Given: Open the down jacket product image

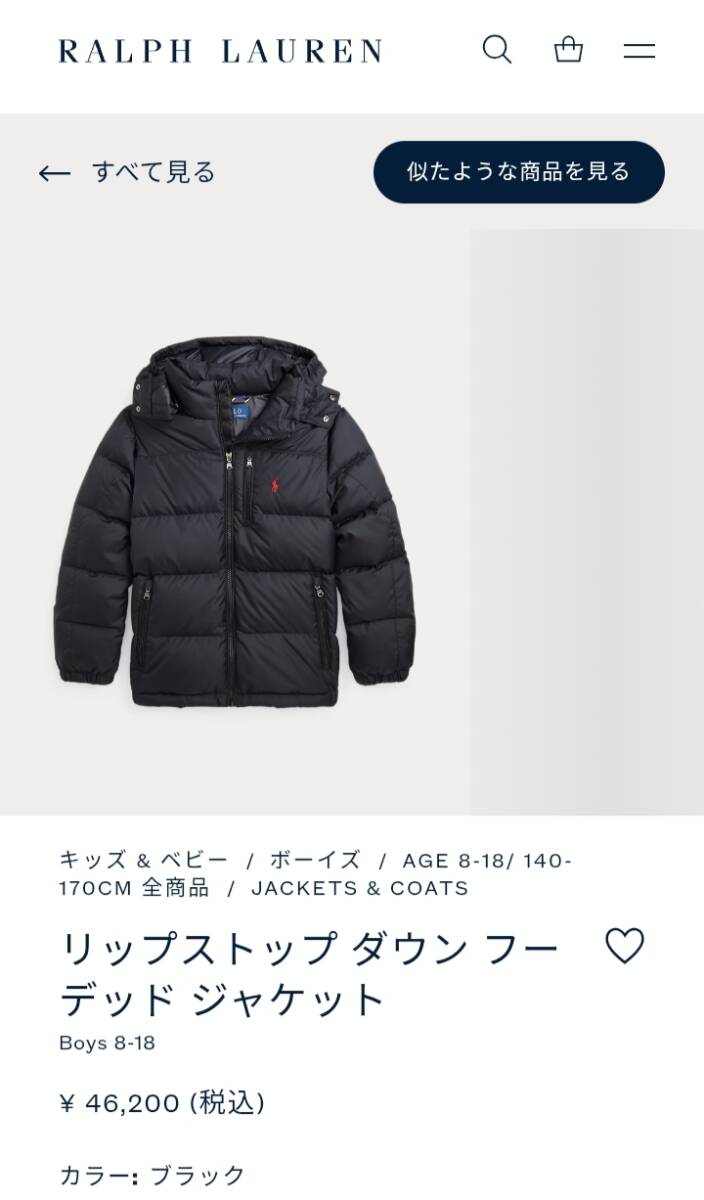Looking at the screenshot, I should click(x=235, y=521).
